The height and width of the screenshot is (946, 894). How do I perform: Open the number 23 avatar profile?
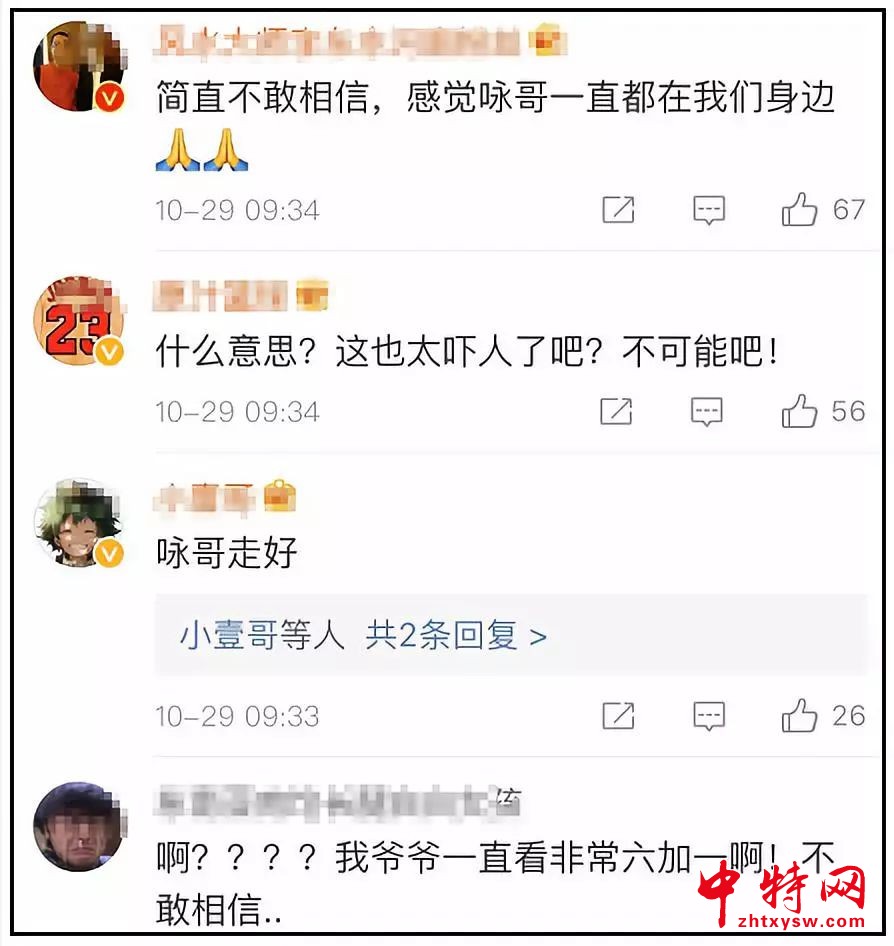78,322
